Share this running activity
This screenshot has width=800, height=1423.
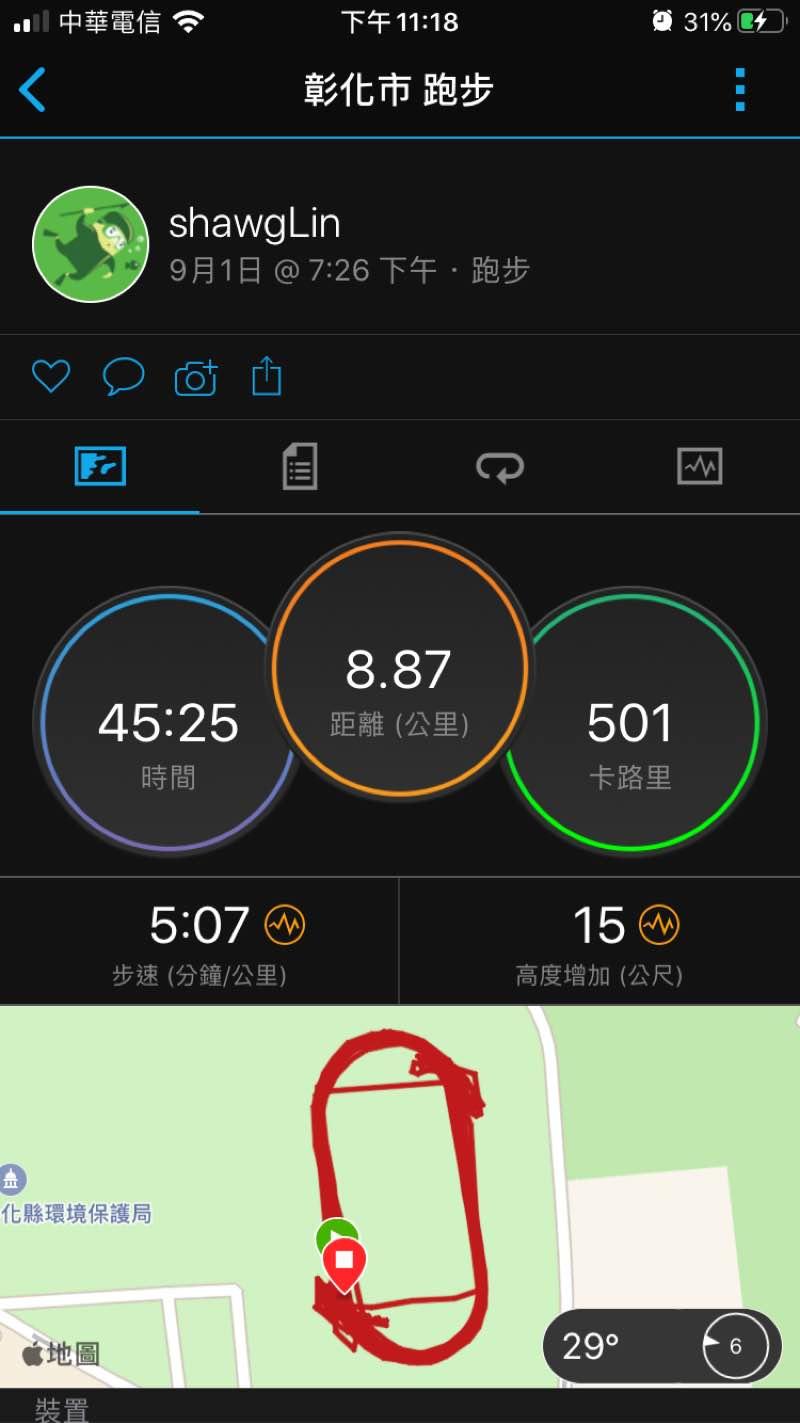tap(266, 377)
